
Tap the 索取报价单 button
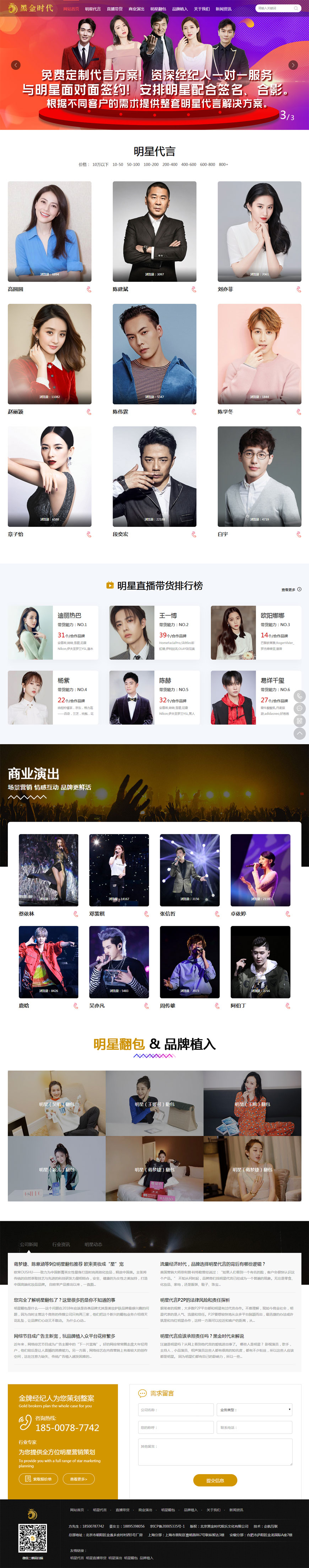39,1478
